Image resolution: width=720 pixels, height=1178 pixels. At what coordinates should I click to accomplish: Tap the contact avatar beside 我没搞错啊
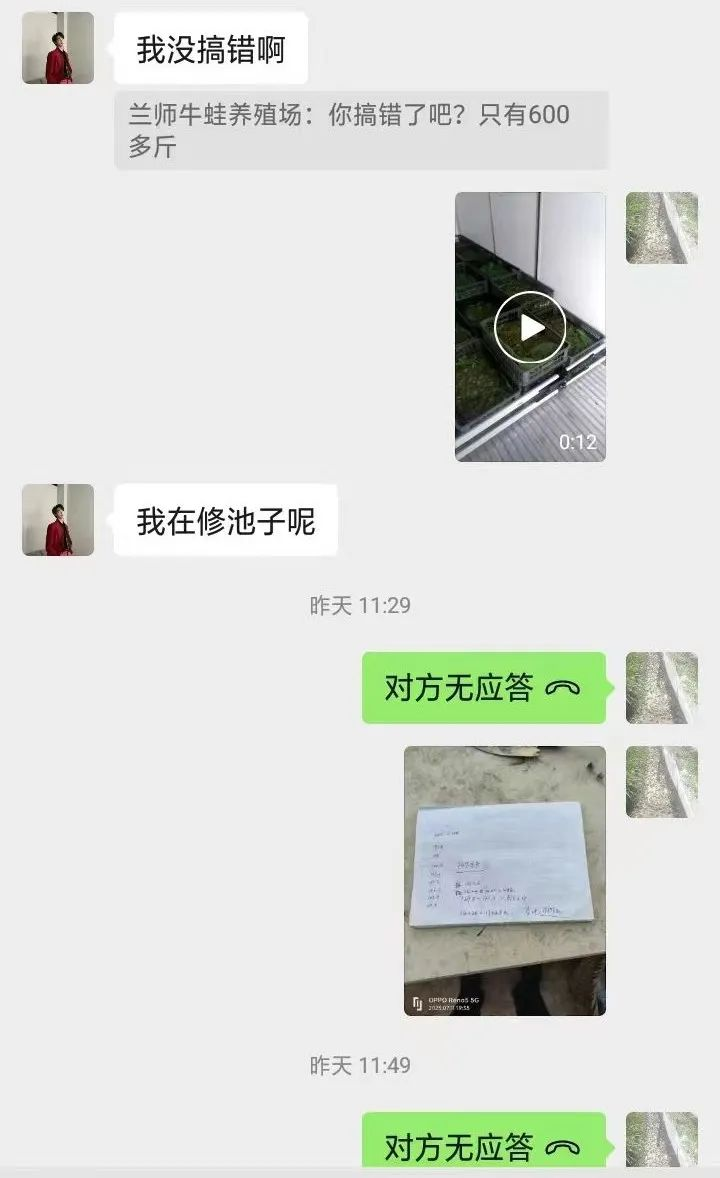coord(58,48)
